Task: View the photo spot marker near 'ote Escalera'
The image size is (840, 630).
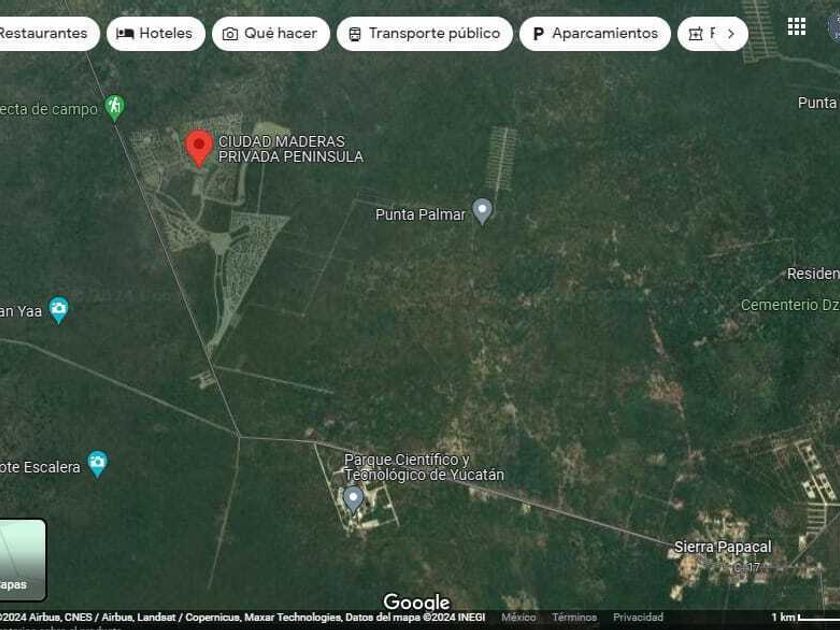Action: click(x=98, y=464)
